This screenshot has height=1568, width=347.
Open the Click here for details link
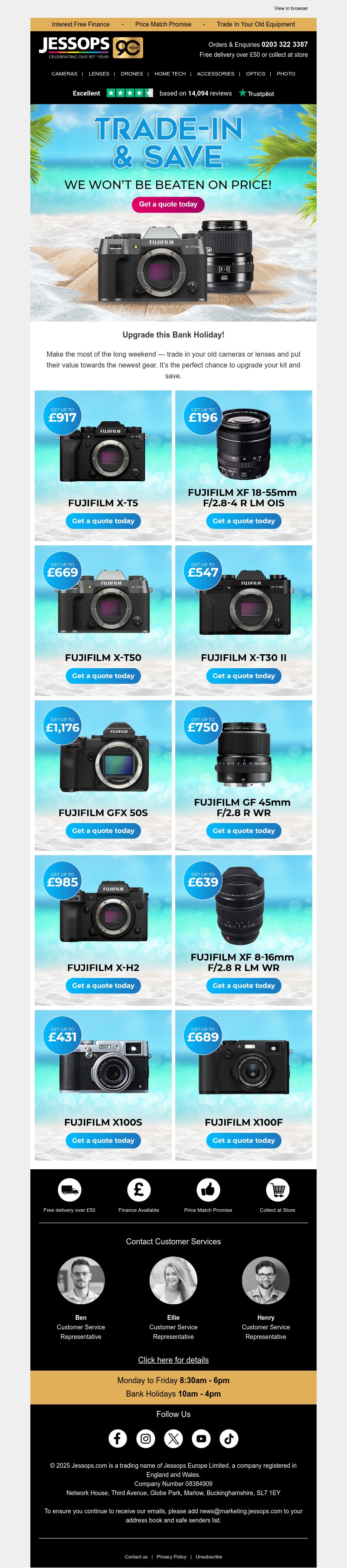click(x=173, y=1360)
